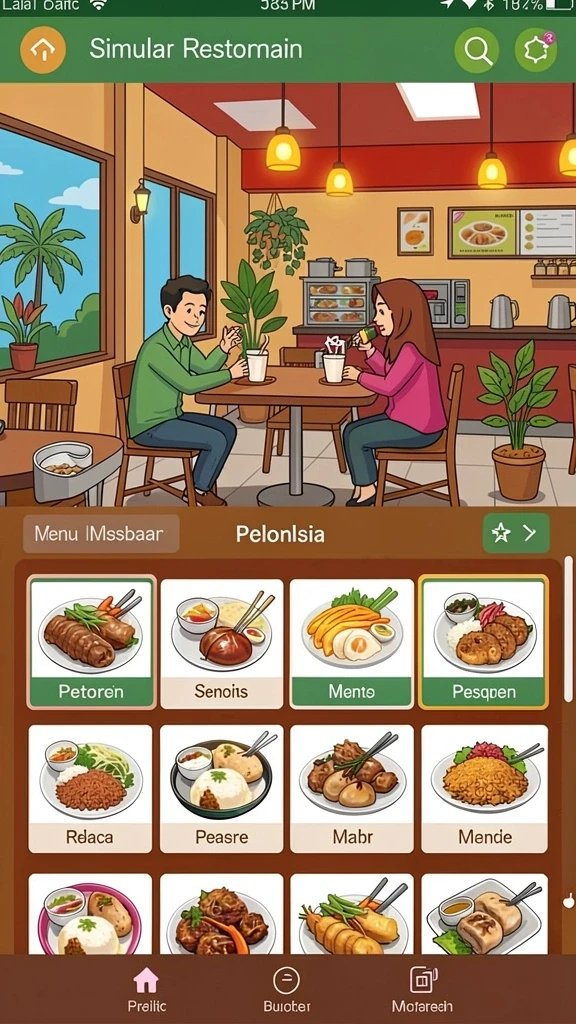View the Peasre dish card
Screen dimensions: 576x1024
click(x=221, y=789)
